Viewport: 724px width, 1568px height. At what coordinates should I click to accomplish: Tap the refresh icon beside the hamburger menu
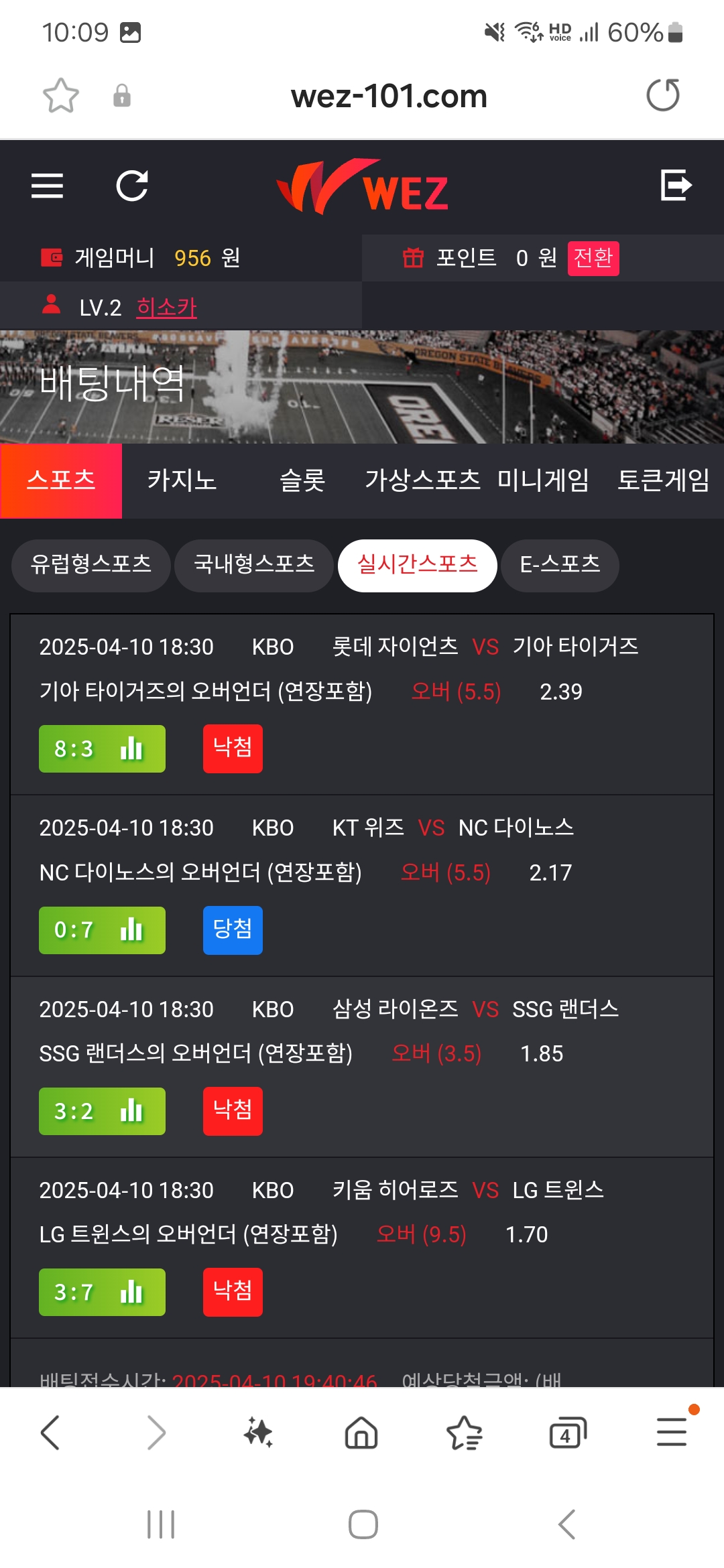(132, 186)
